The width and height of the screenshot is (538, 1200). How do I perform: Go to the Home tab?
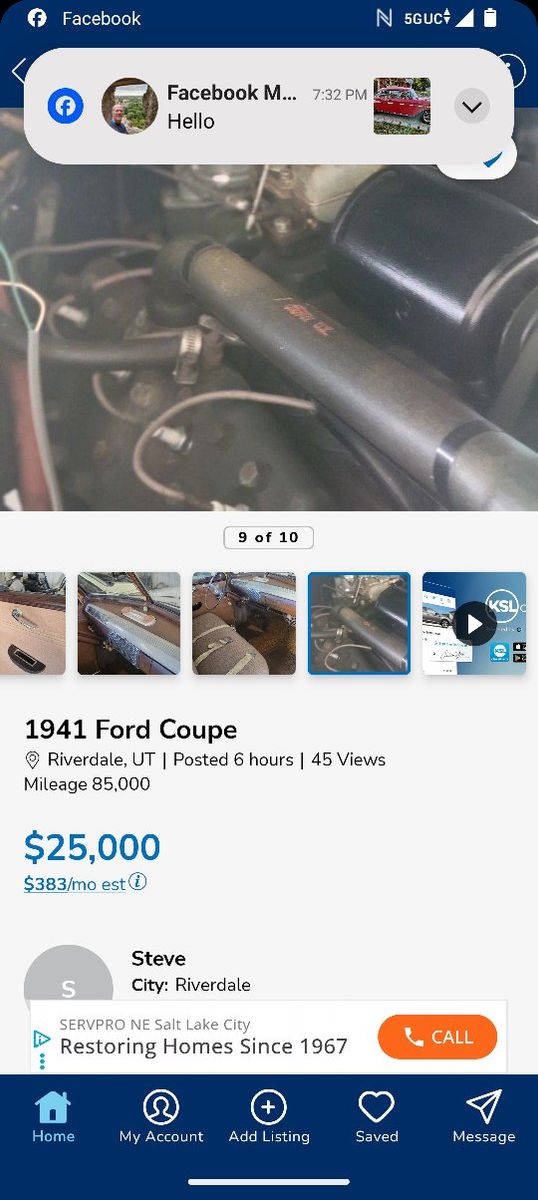click(53, 1117)
